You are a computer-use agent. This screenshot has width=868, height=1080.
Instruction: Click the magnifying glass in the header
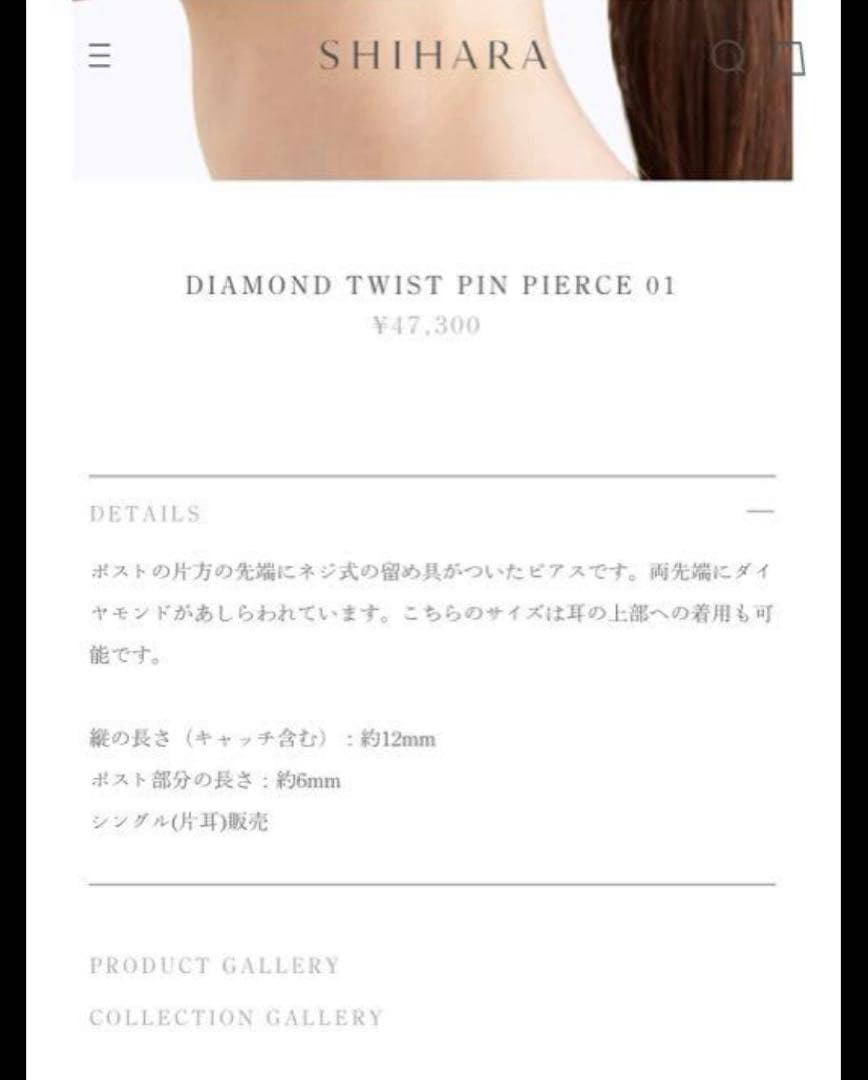[730, 58]
